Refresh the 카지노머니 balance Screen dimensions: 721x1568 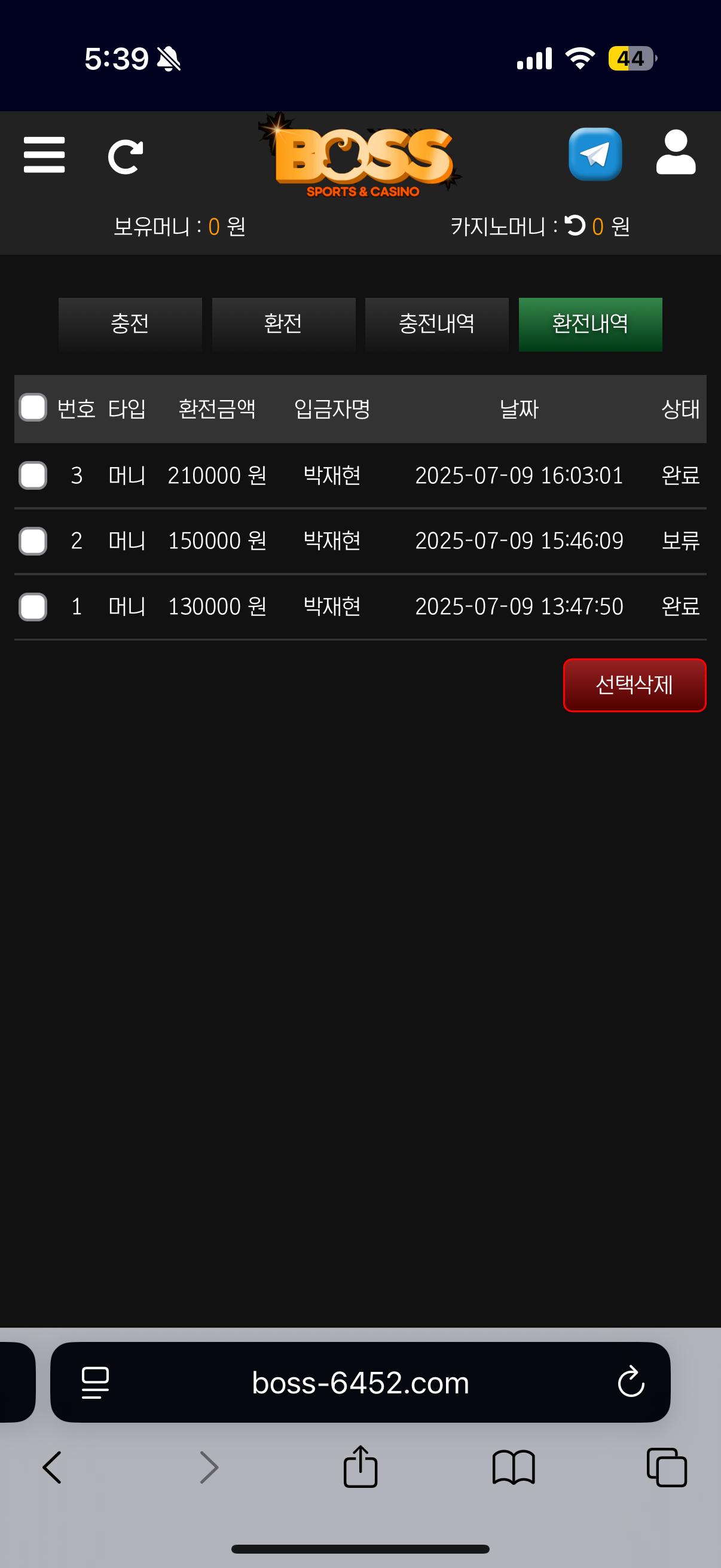pyautogui.click(x=575, y=226)
